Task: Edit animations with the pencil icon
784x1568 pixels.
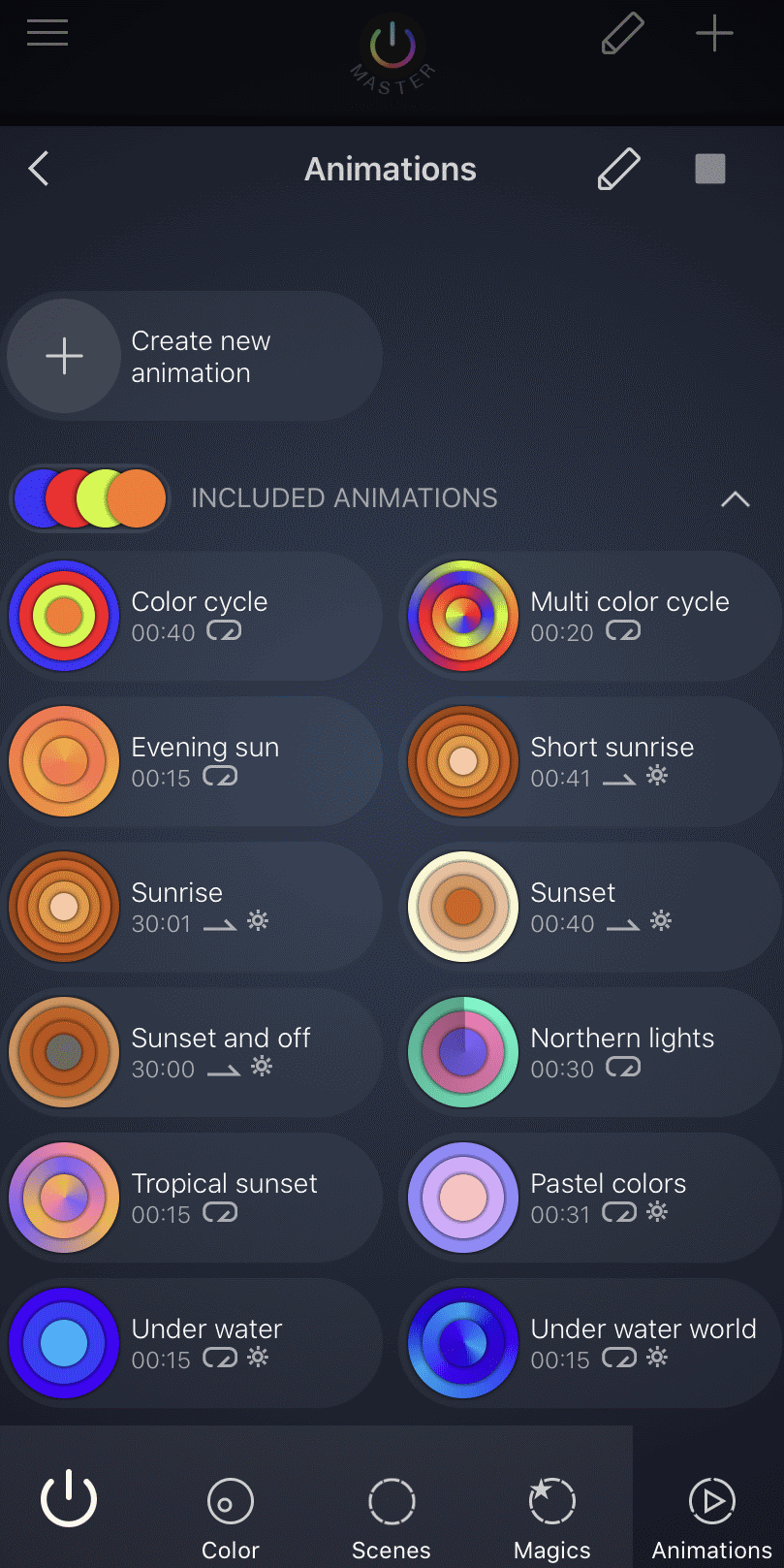Action: [x=618, y=170]
